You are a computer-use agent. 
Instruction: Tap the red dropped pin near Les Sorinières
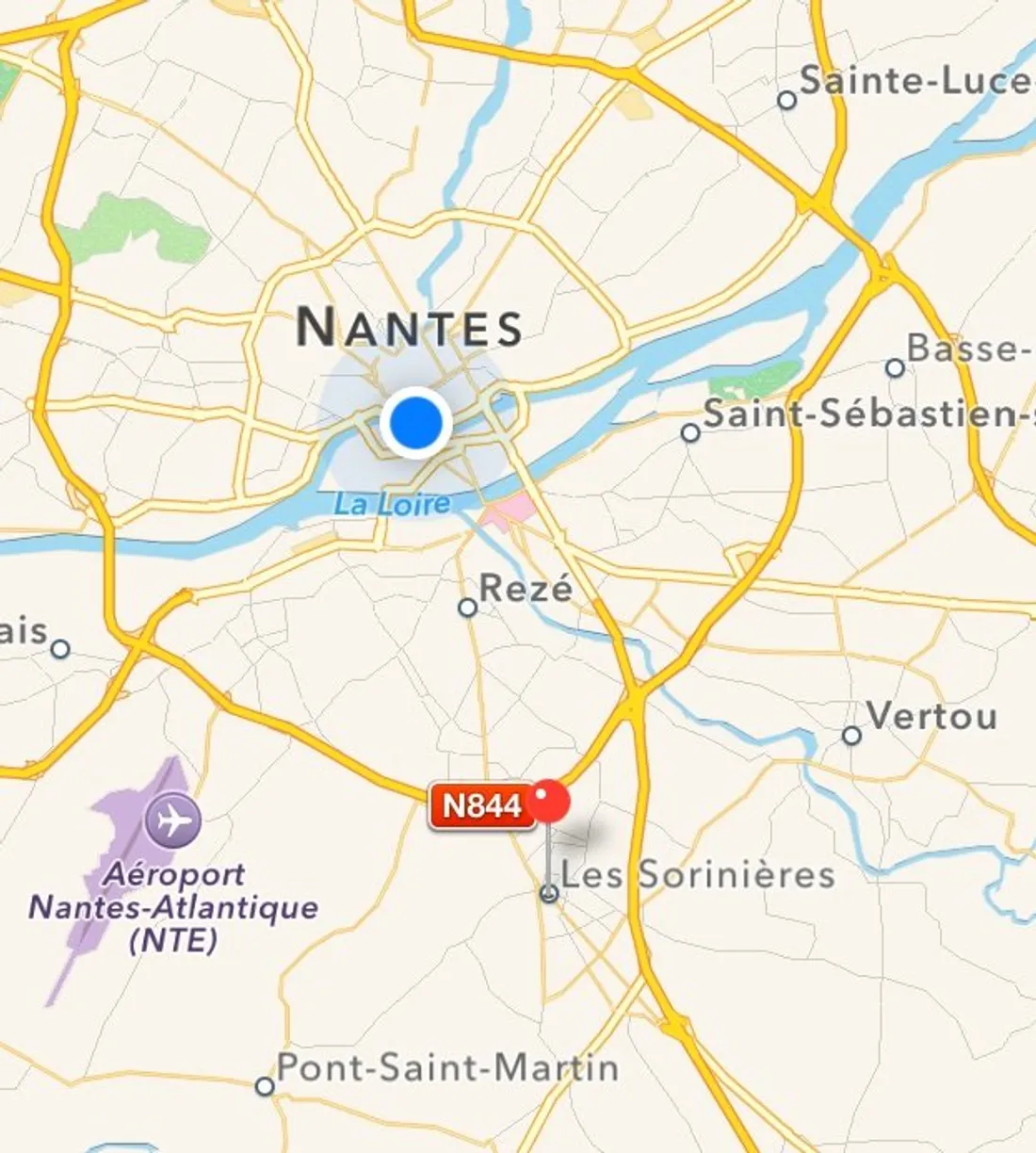(547, 803)
